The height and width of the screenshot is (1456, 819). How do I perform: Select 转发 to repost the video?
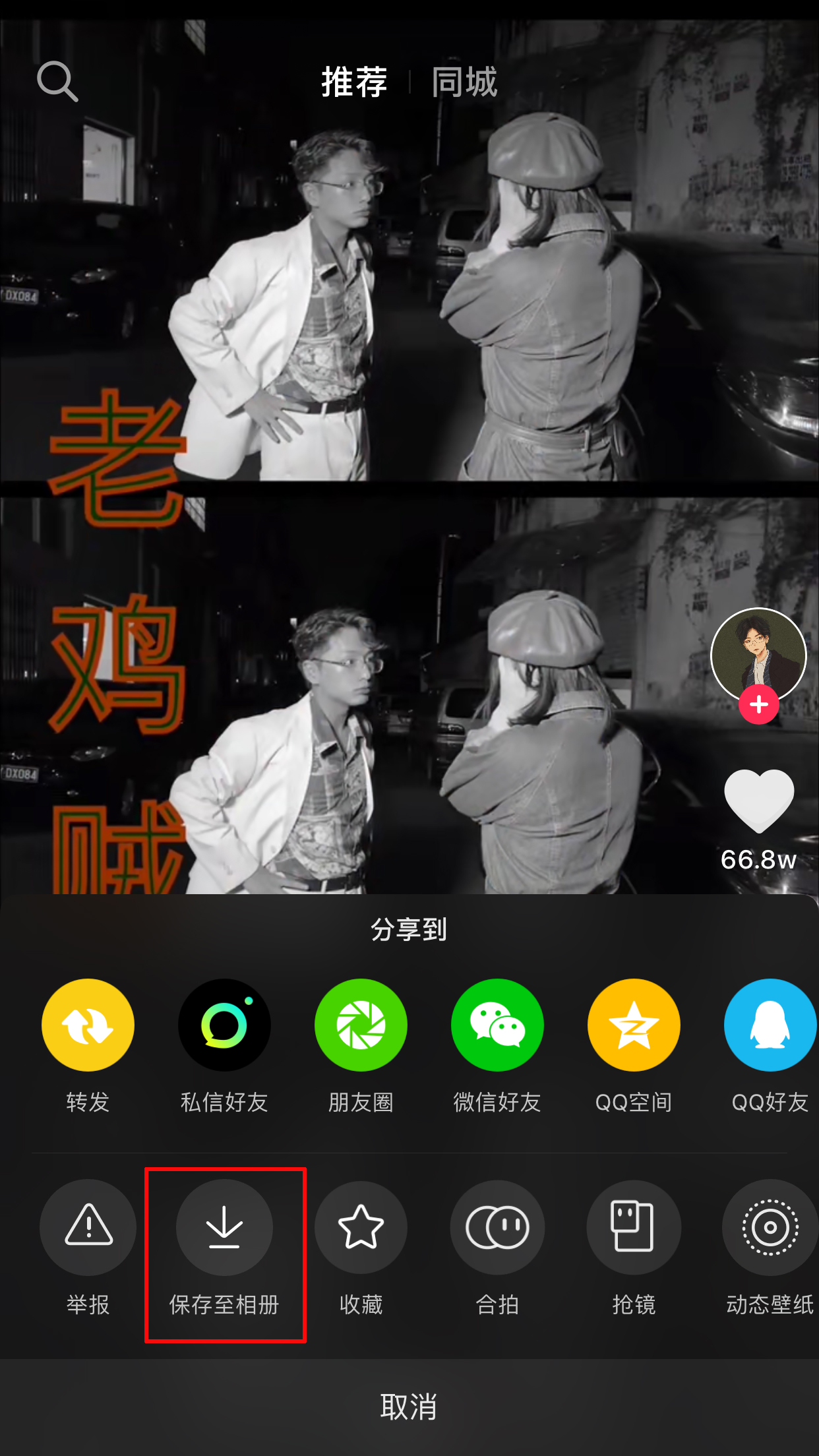88,1025
